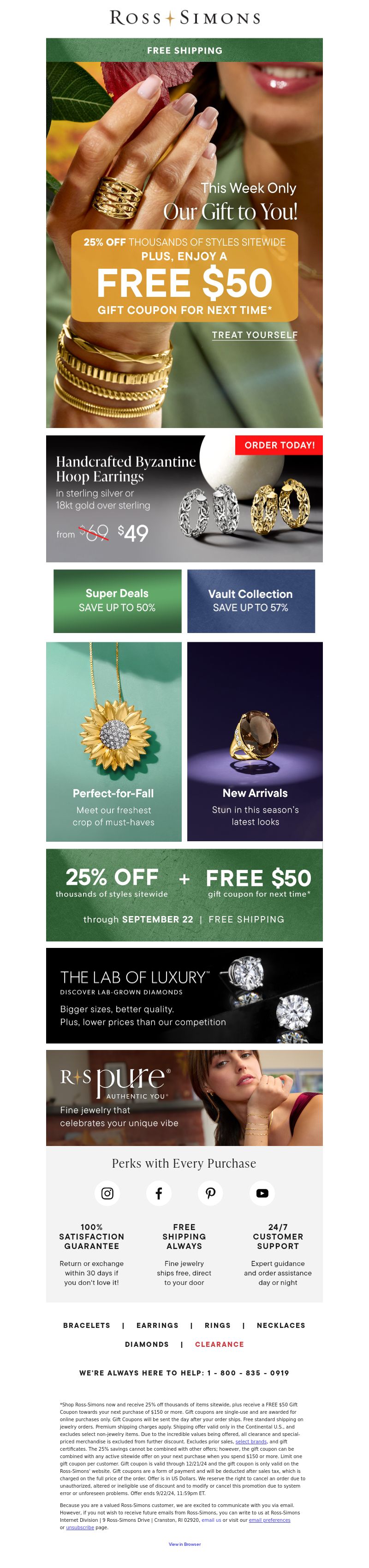The height and width of the screenshot is (1568, 369).
Task: Visit the Instagram page
Action: pos(107,1193)
